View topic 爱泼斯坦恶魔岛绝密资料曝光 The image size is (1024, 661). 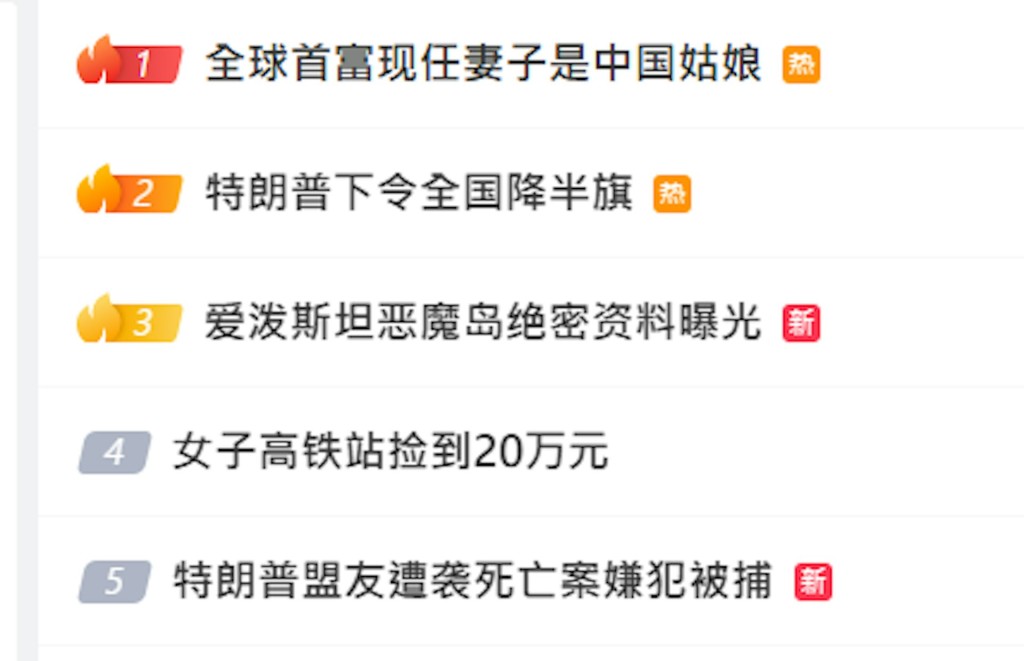tap(483, 323)
